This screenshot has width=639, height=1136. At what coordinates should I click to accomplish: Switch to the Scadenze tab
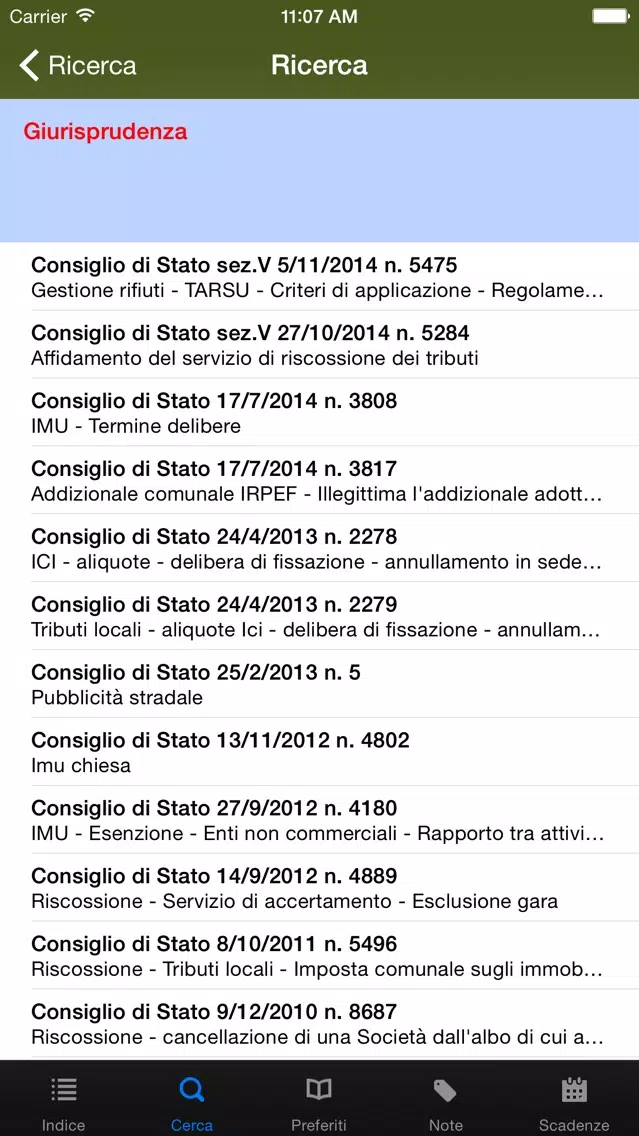[574, 1100]
